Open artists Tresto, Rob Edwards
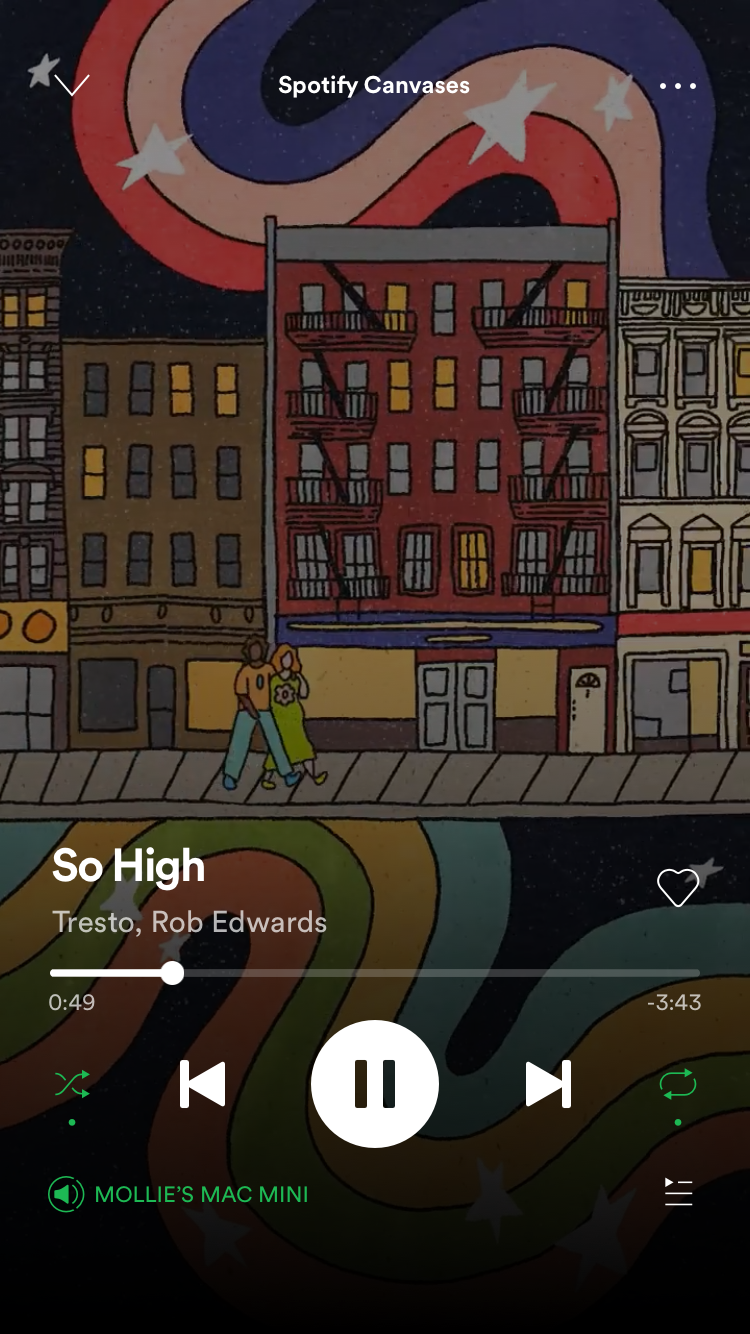 (x=190, y=921)
